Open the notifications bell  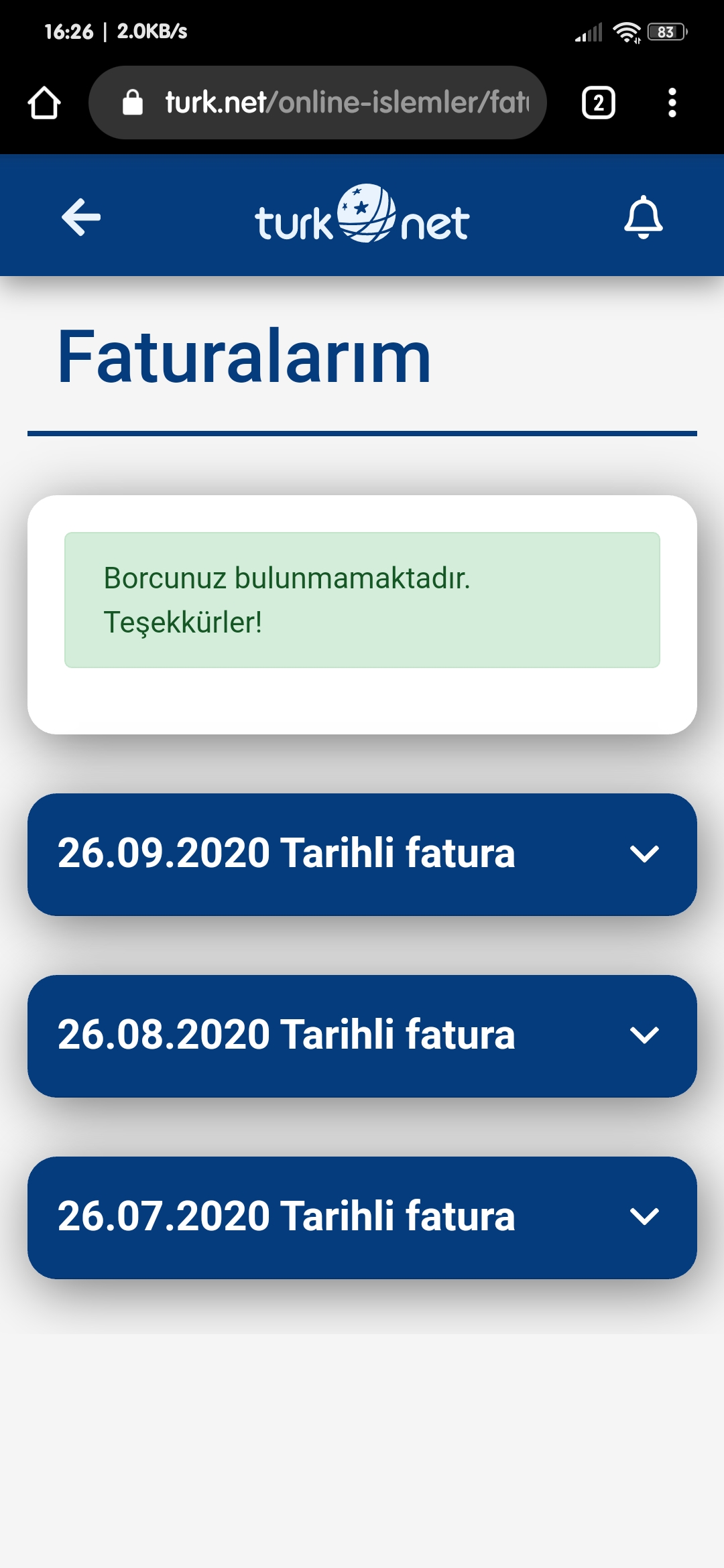tap(643, 217)
